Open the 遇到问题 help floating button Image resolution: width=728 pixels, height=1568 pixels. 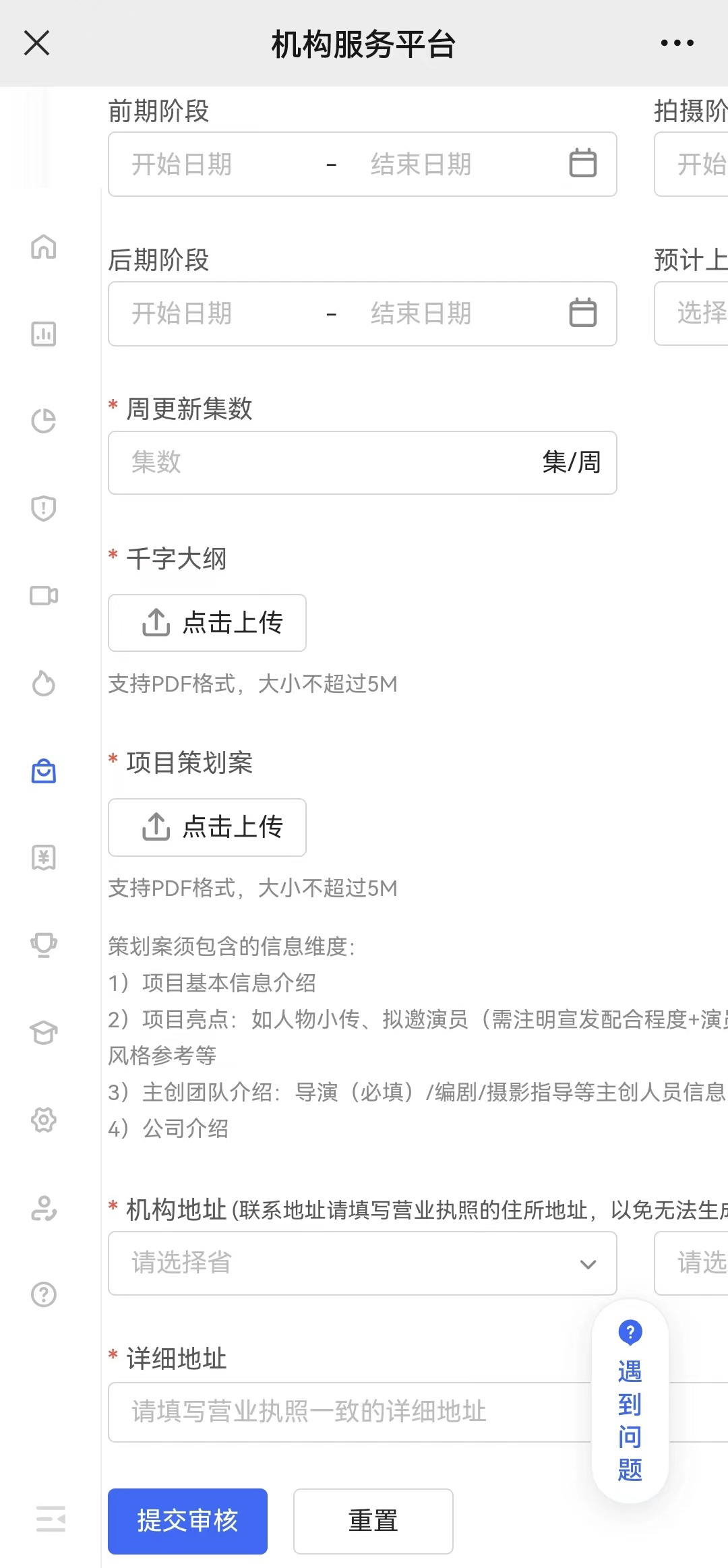point(630,1402)
